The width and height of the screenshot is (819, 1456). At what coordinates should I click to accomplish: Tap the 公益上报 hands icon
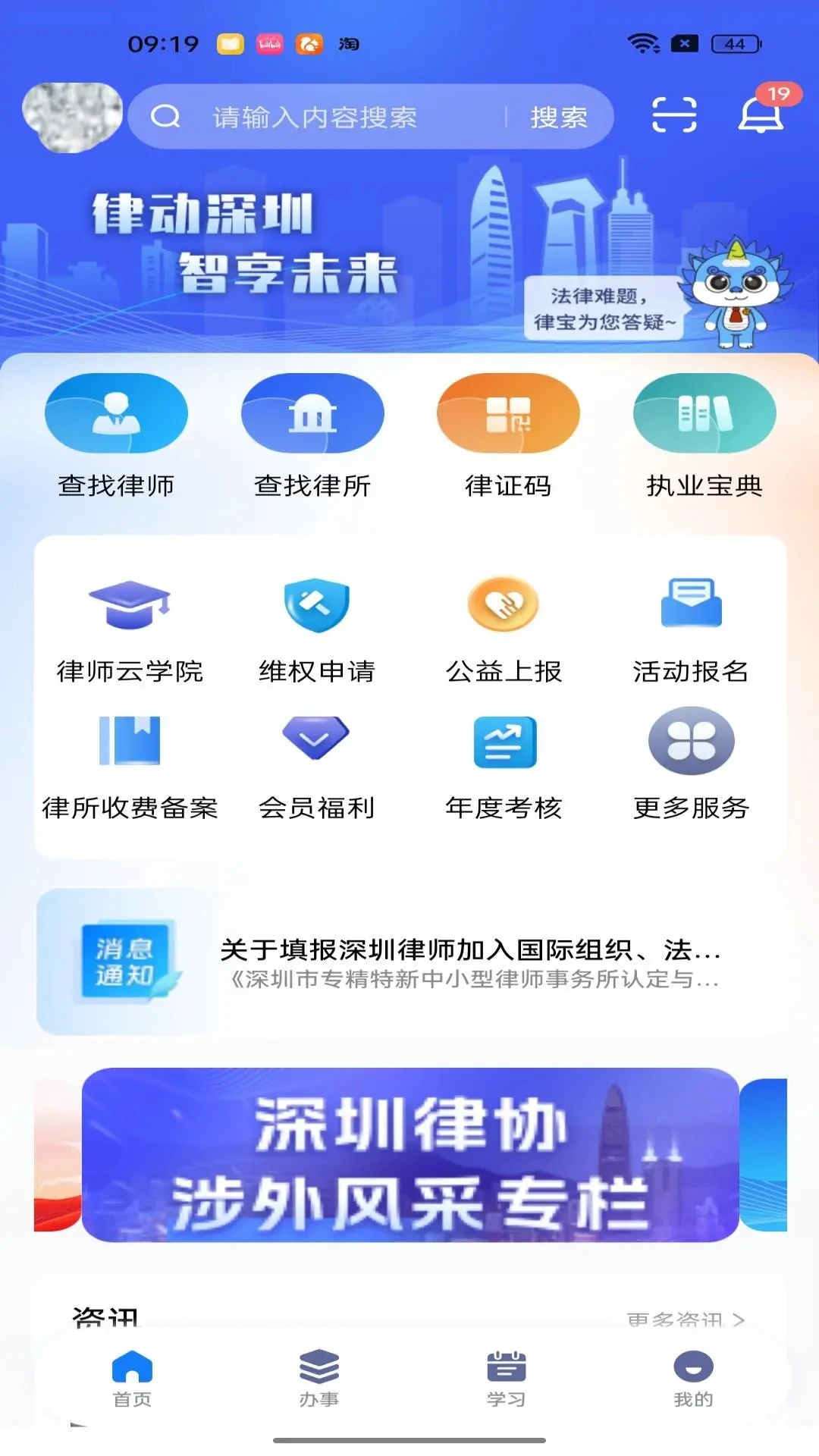point(503,605)
